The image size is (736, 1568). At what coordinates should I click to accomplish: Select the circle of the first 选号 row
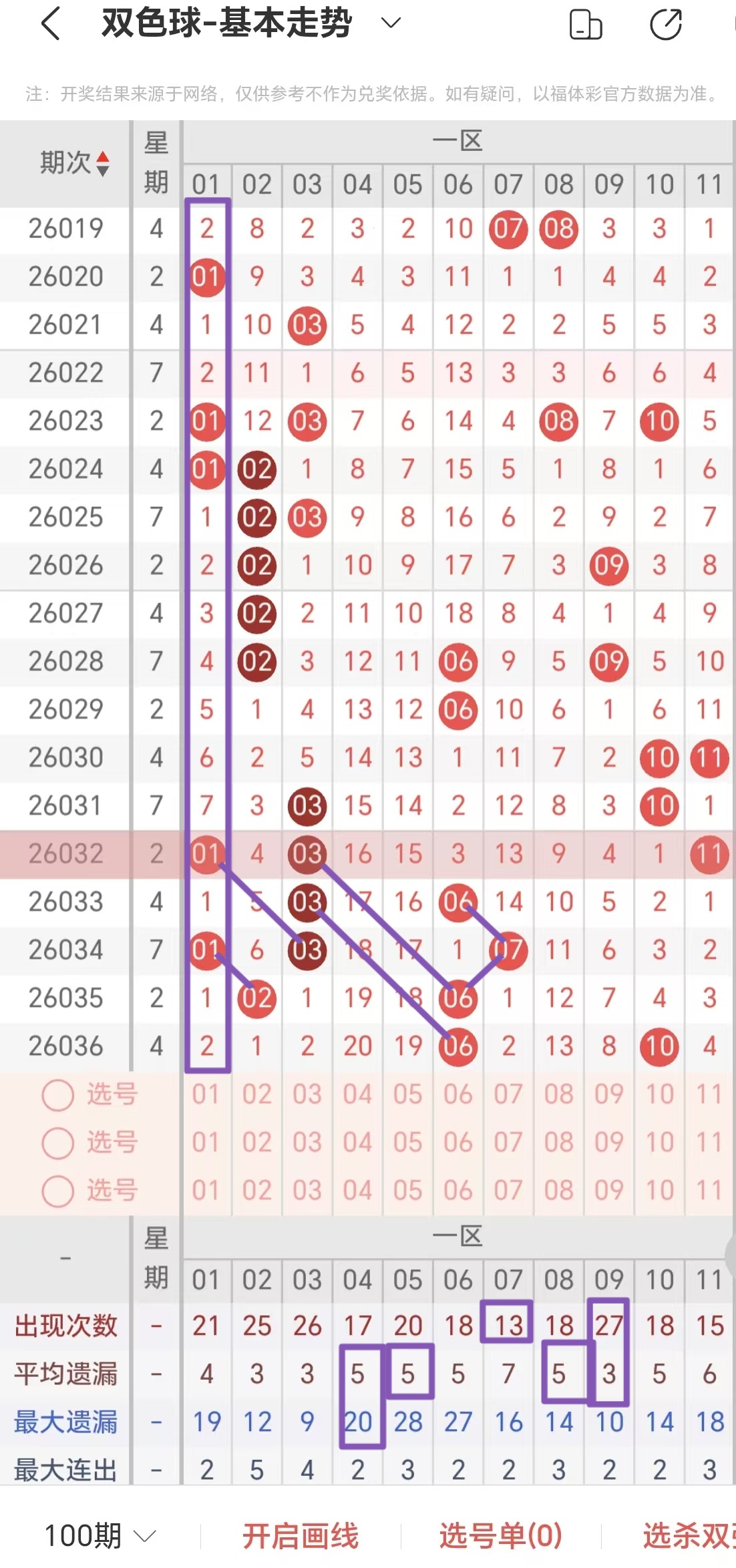pyautogui.click(x=59, y=1094)
